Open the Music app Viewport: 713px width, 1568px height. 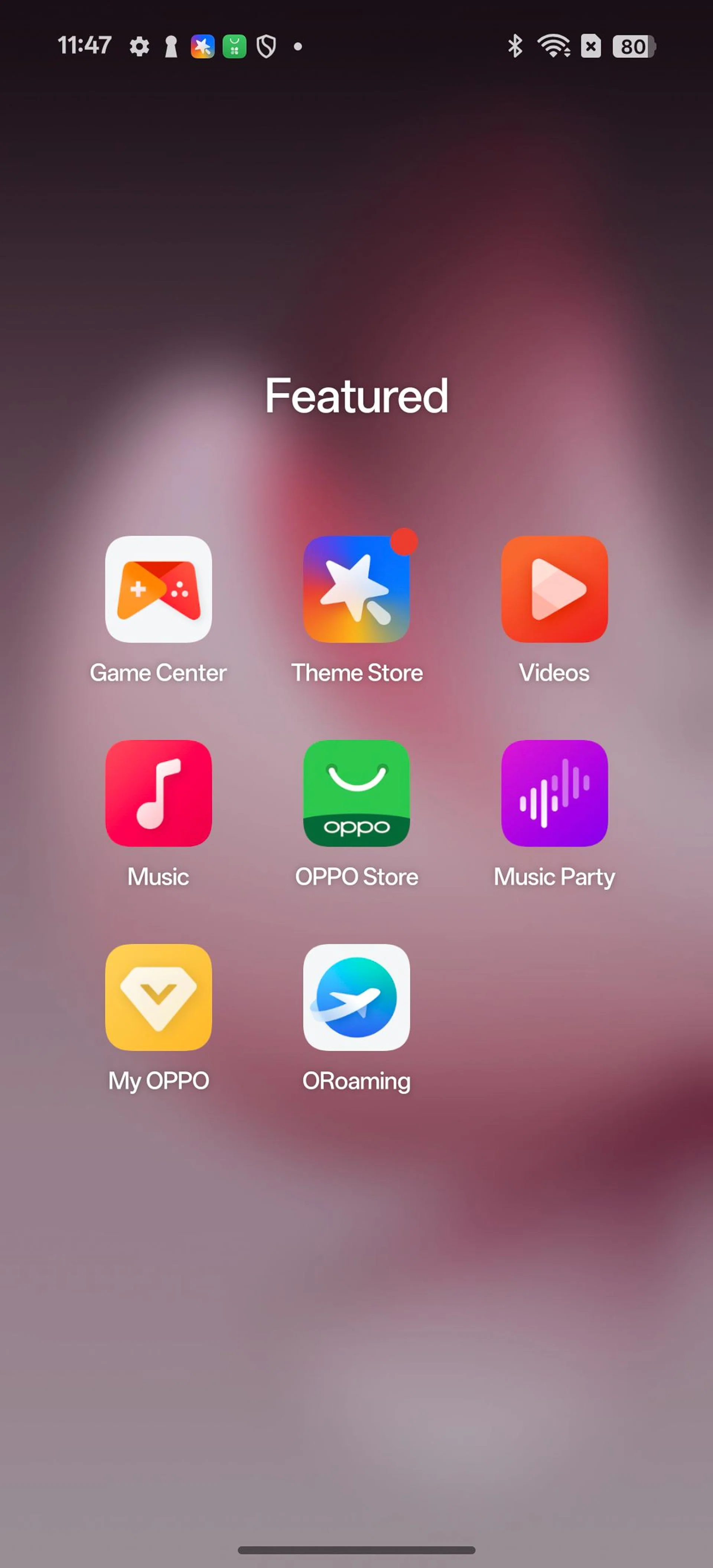point(158,793)
